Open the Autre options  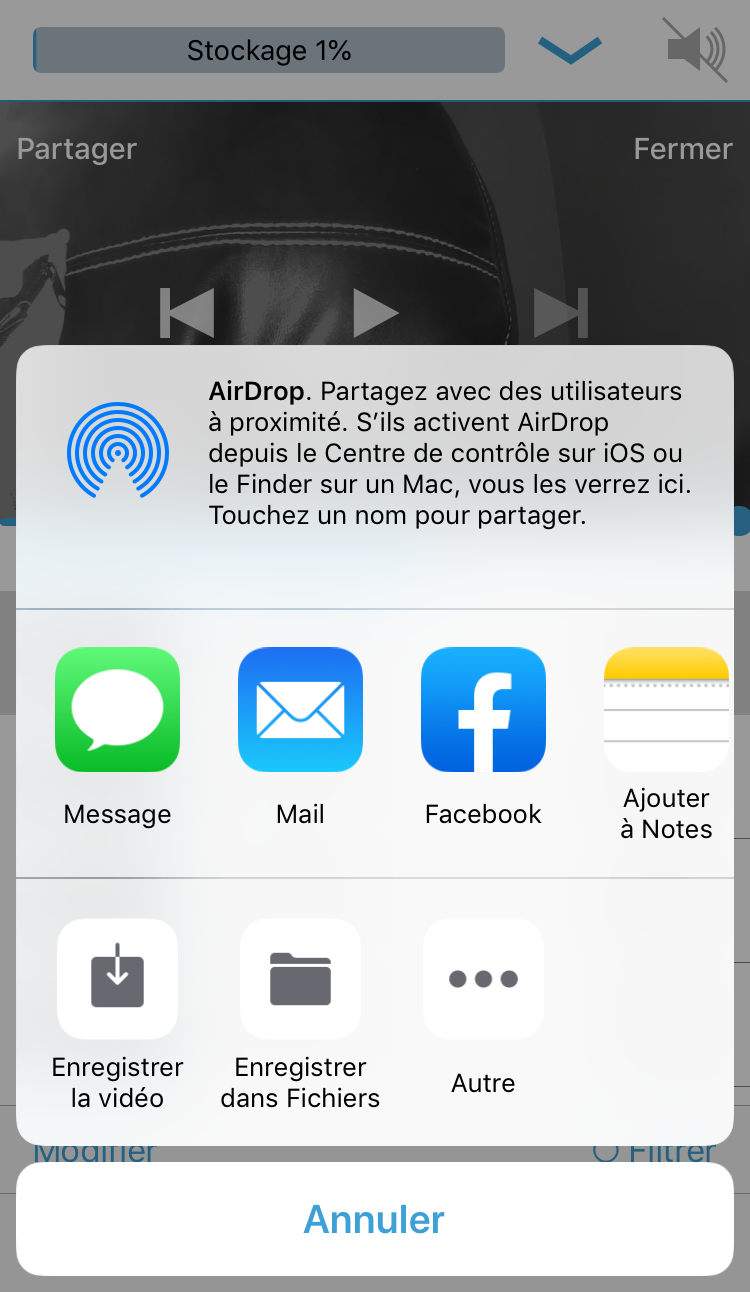[x=483, y=979]
